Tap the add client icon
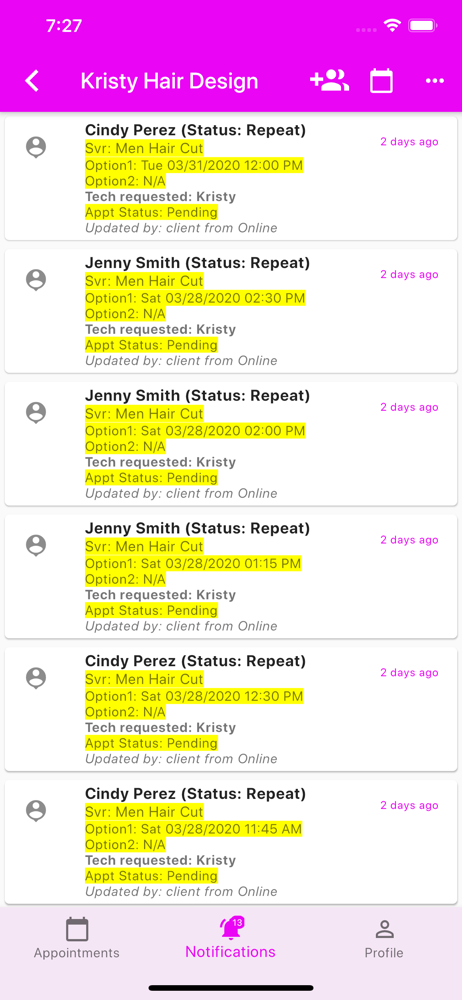The image size is (462, 1000). tap(329, 81)
